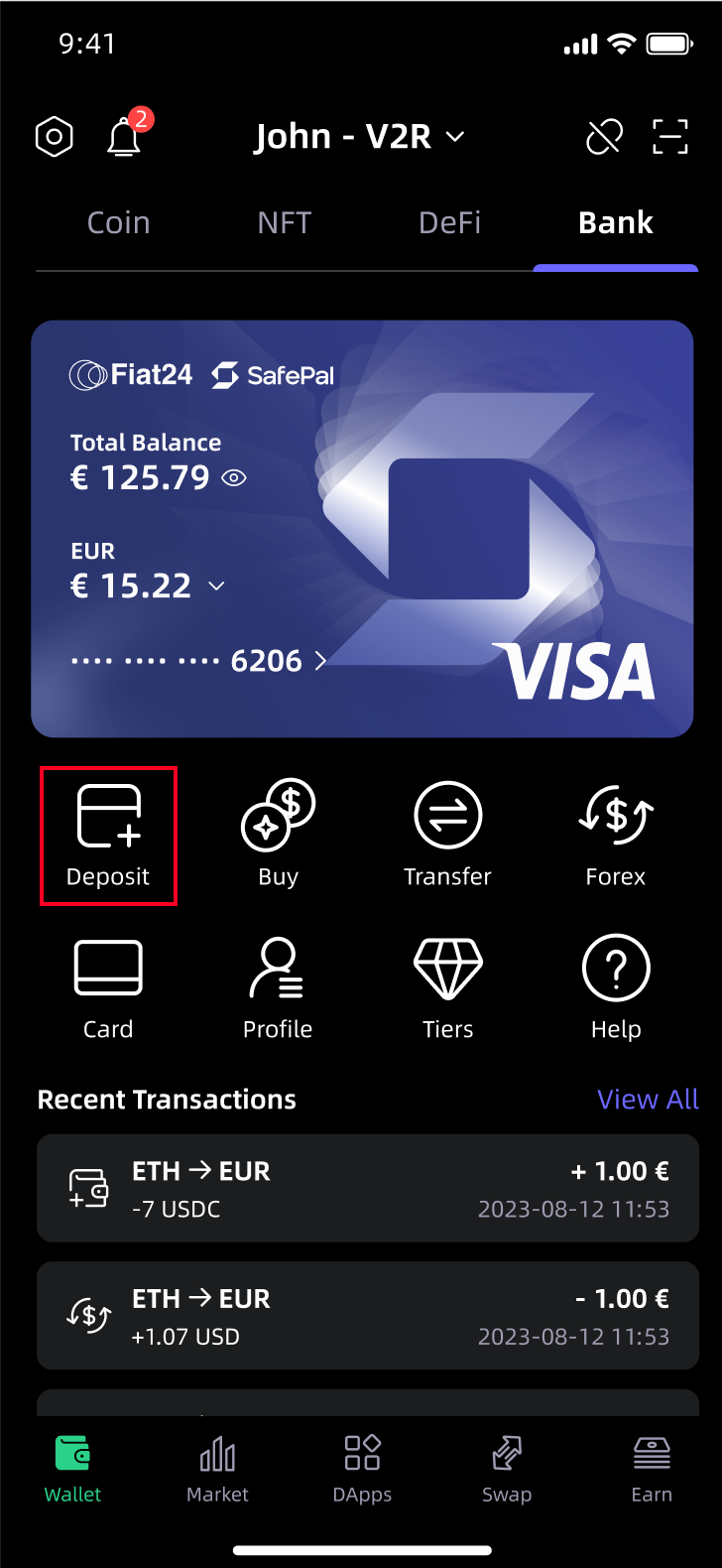
Task: Switch to the Coin tab
Action: [118, 222]
